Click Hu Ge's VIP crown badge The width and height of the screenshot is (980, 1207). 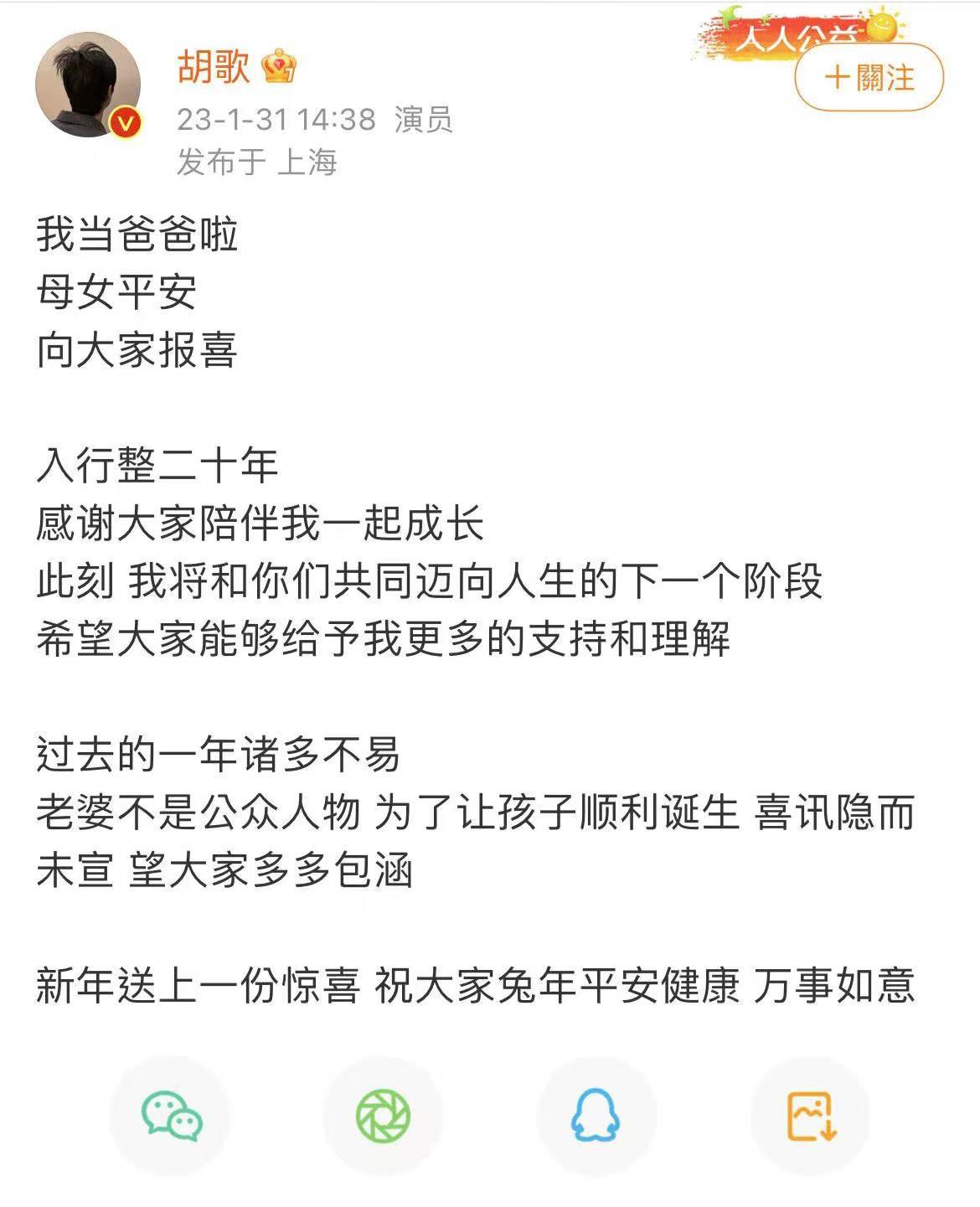pyautogui.click(x=279, y=69)
